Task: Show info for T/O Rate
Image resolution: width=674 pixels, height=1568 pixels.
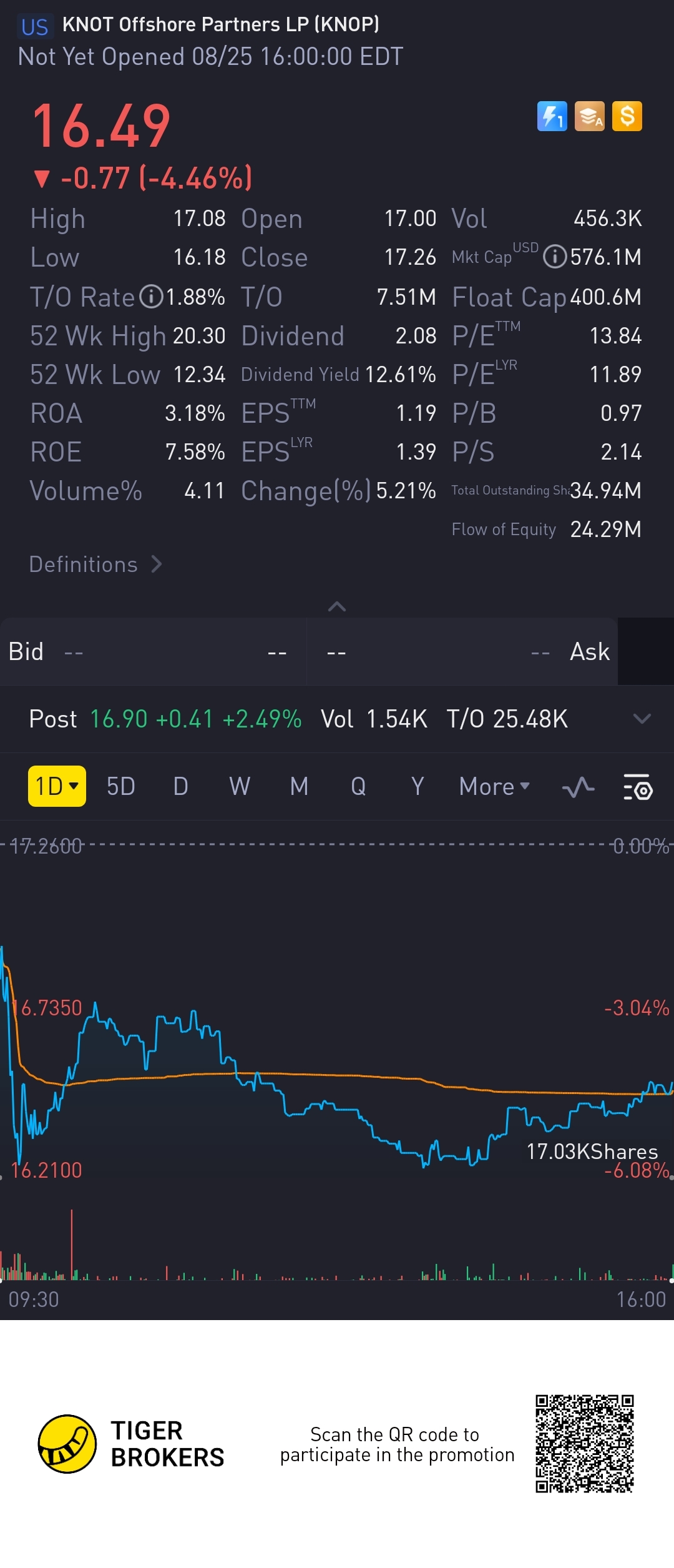Action: pos(151,297)
